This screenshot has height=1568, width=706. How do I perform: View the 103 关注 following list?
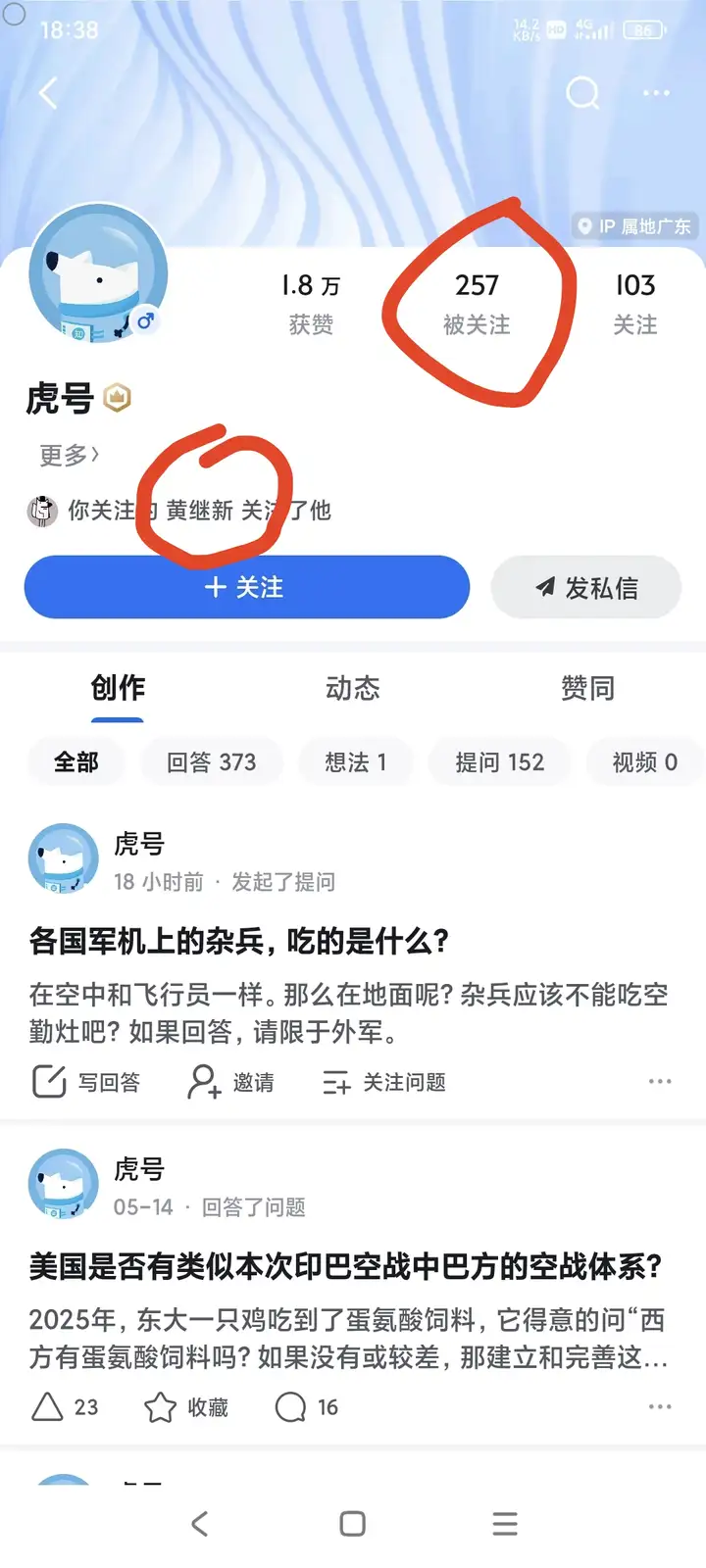(x=634, y=304)
